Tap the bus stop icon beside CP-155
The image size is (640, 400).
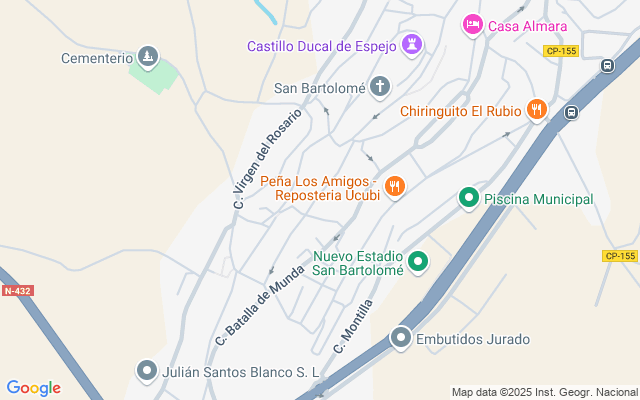607,66
